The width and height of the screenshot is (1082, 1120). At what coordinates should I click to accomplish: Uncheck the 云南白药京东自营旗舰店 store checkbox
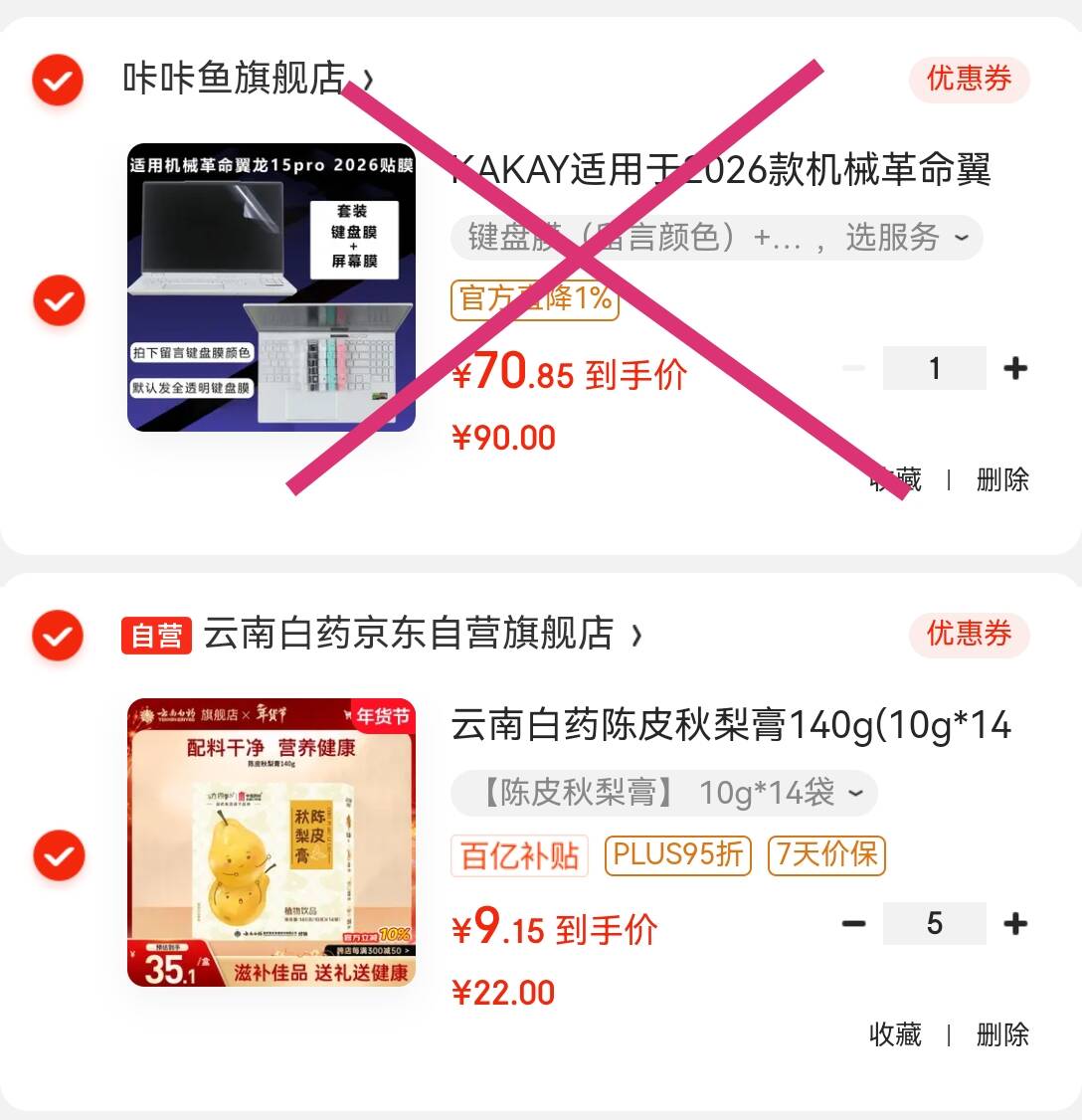(x=58, y=634)
